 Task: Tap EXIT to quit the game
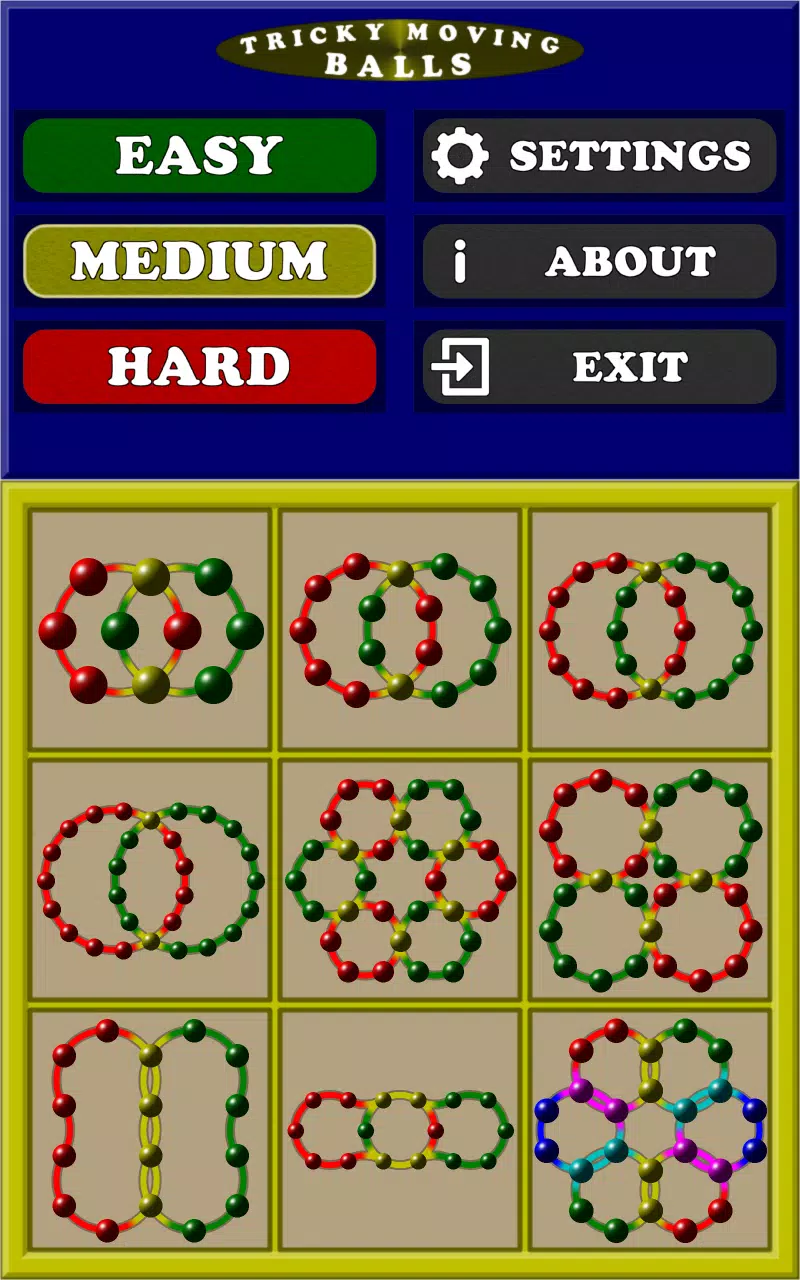coord(599,367)
